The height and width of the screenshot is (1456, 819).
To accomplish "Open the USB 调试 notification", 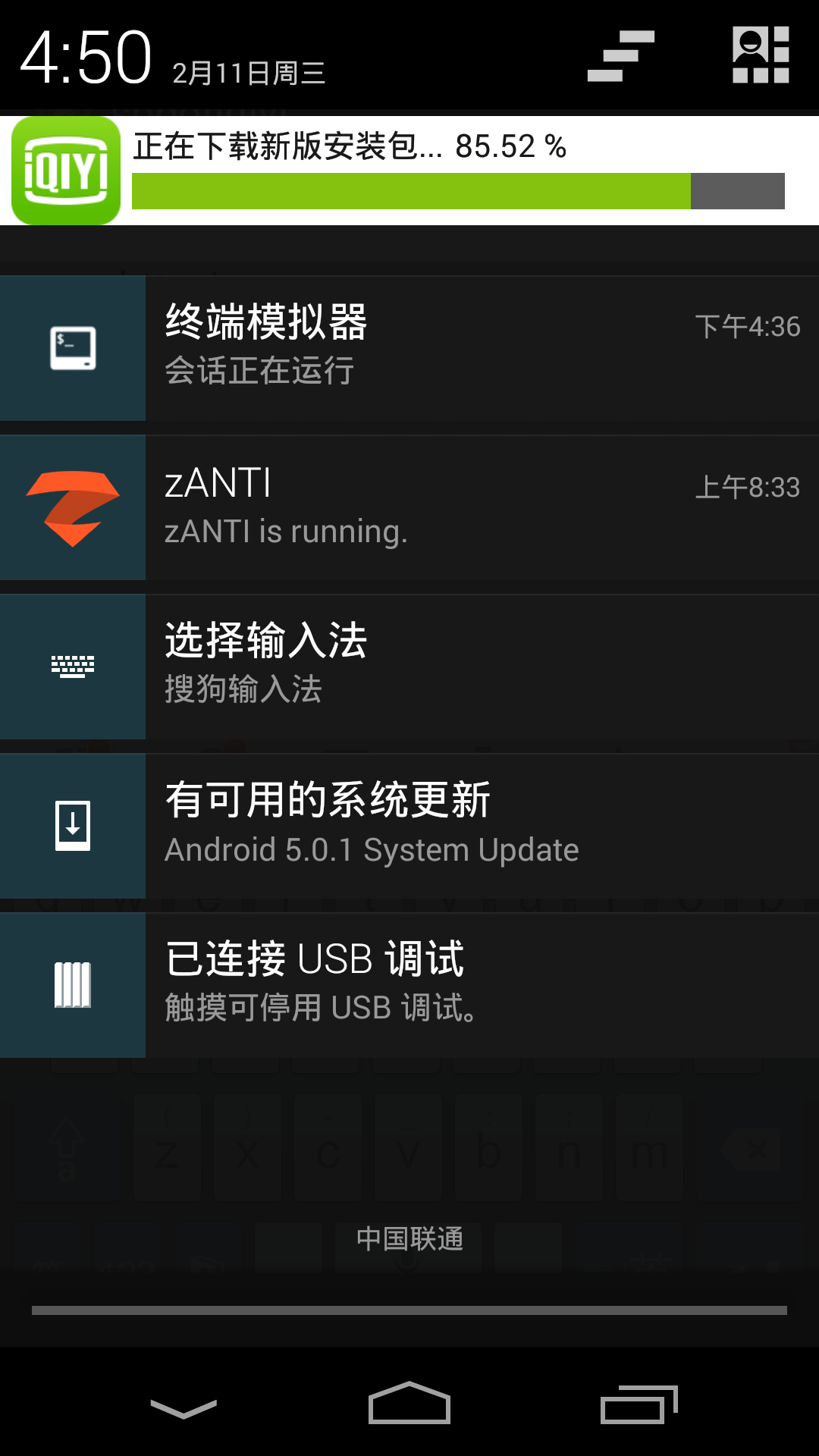I will 409,986.
